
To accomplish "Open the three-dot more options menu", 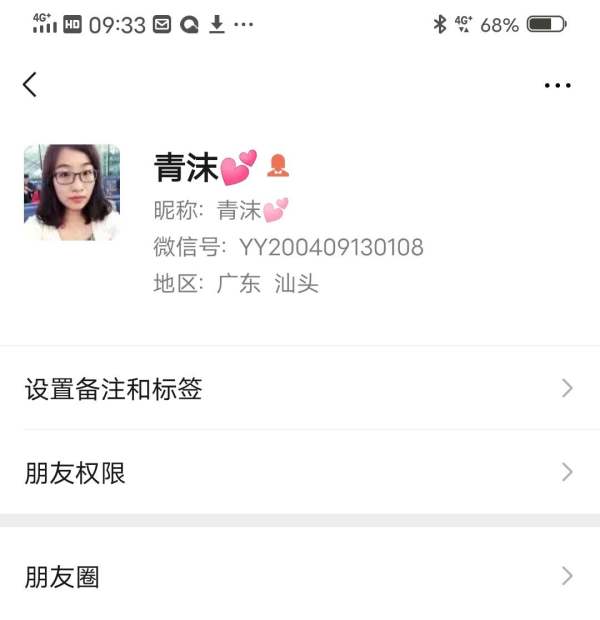I will (557, 85).
